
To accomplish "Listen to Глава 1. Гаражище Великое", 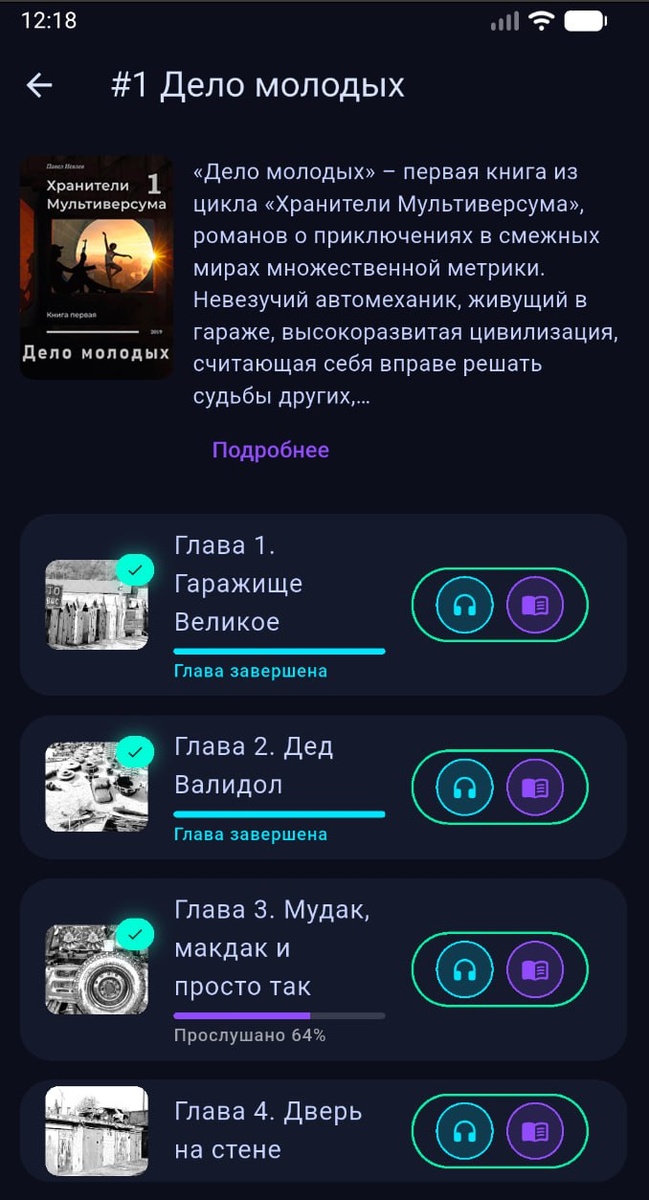I will 464,605.
